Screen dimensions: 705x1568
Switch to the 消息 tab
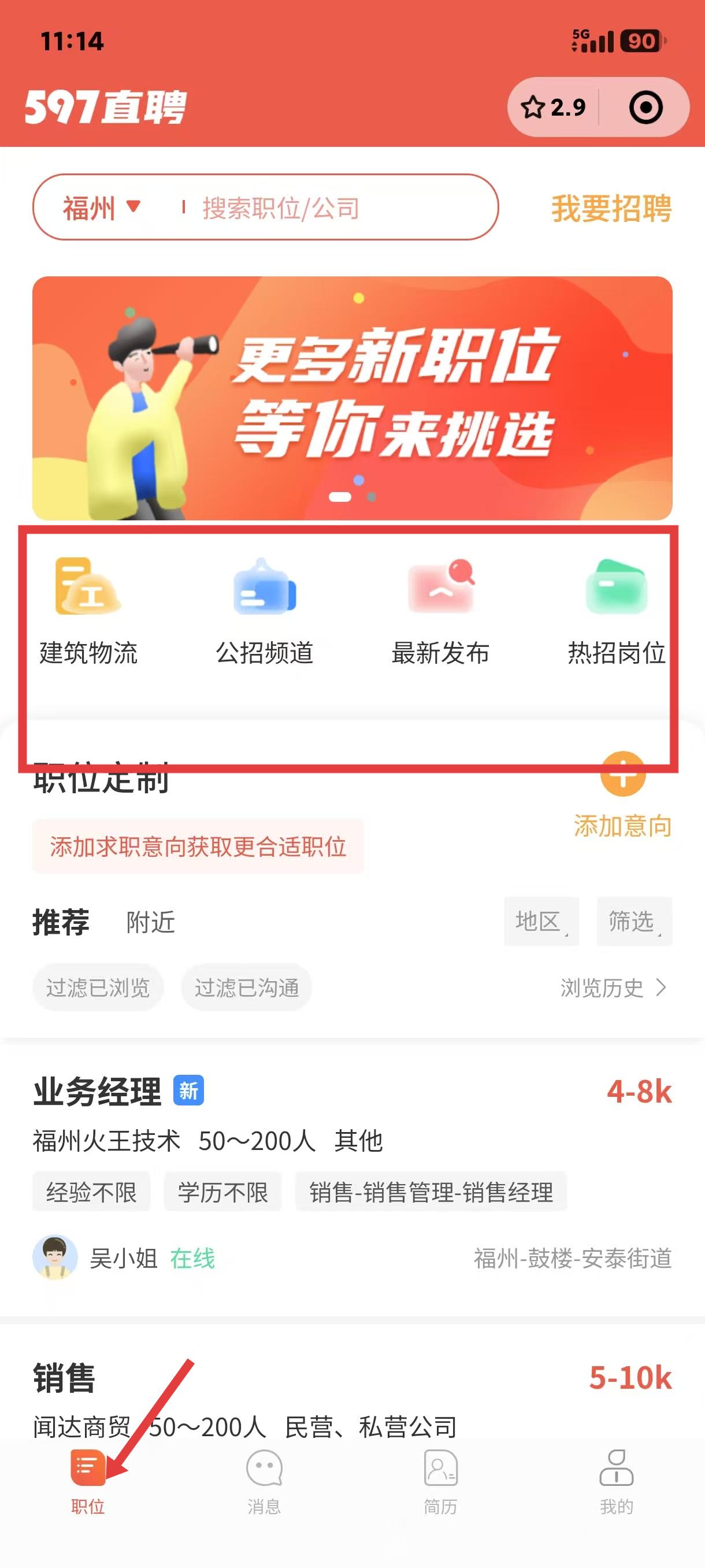click(264, 1480)
